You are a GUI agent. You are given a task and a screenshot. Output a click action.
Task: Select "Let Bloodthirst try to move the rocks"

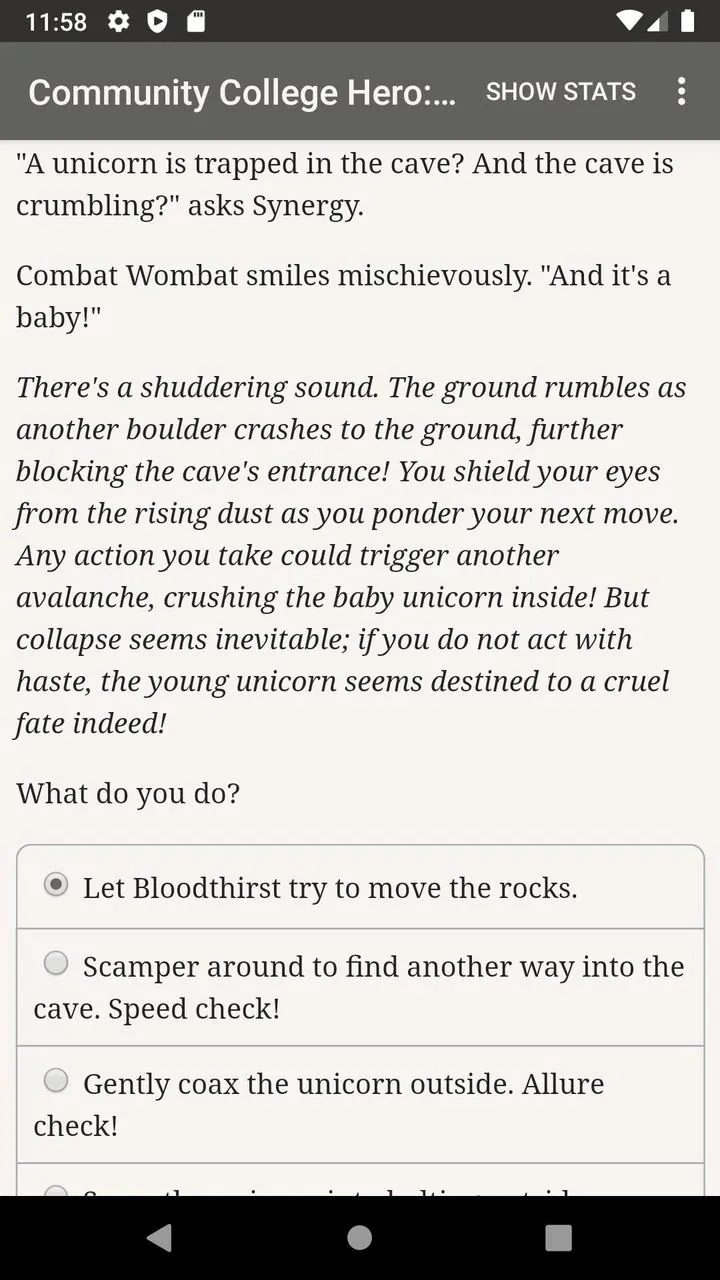360,887
